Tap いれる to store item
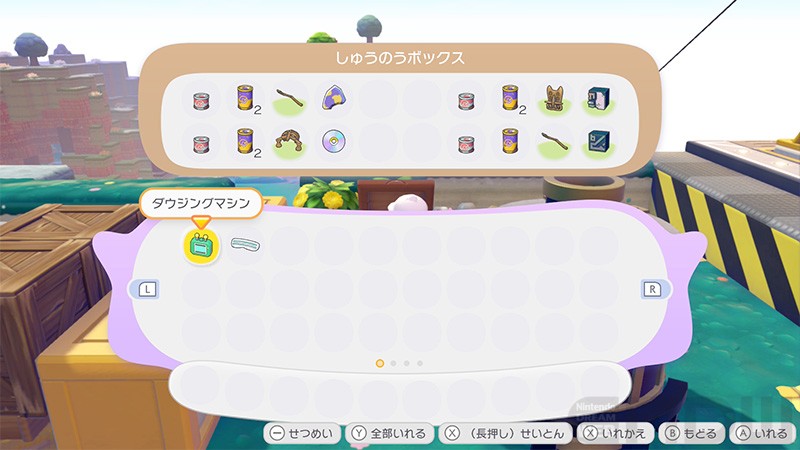The height and width of the screenshot is (450, 800). (x=761, y=433)
